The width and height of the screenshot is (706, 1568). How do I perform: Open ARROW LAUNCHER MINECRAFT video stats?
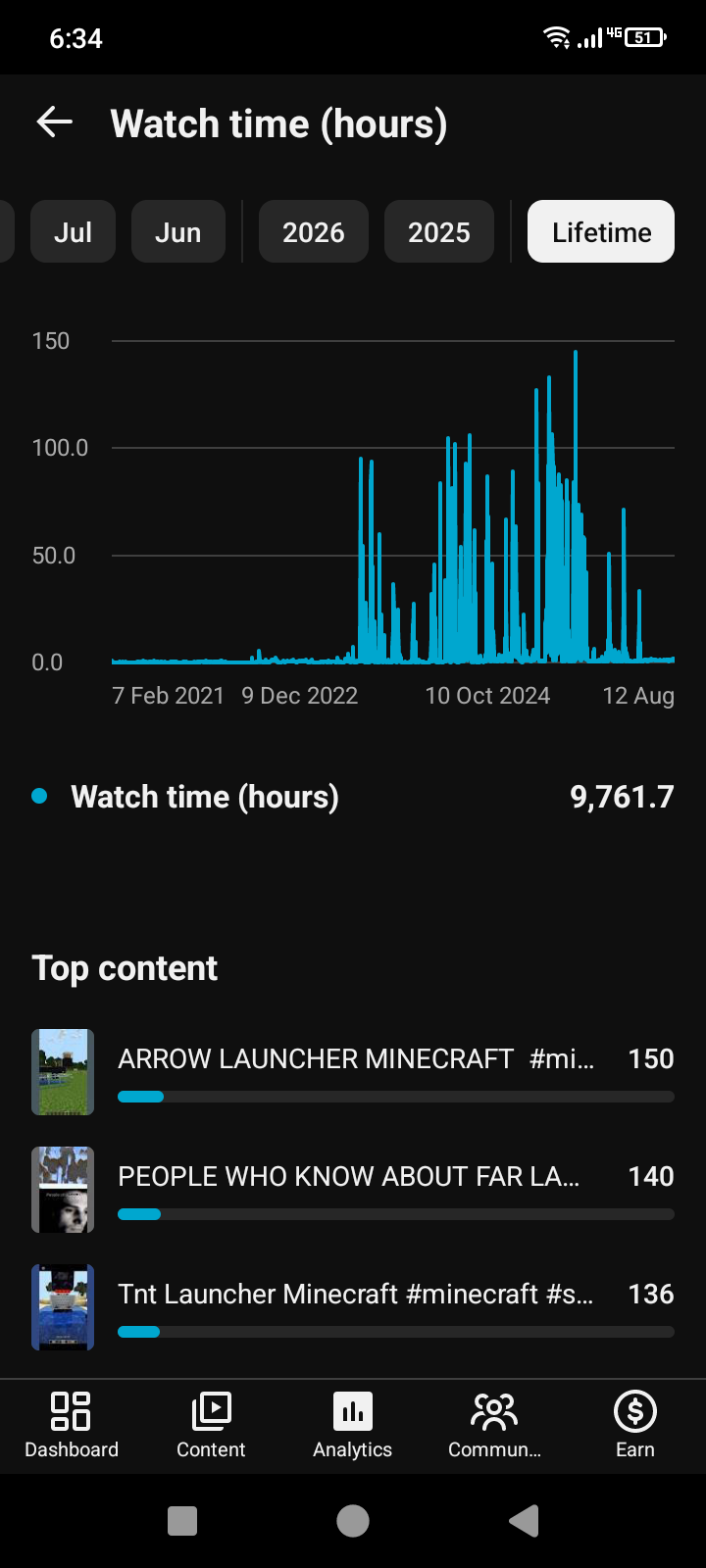(353, 1072)
